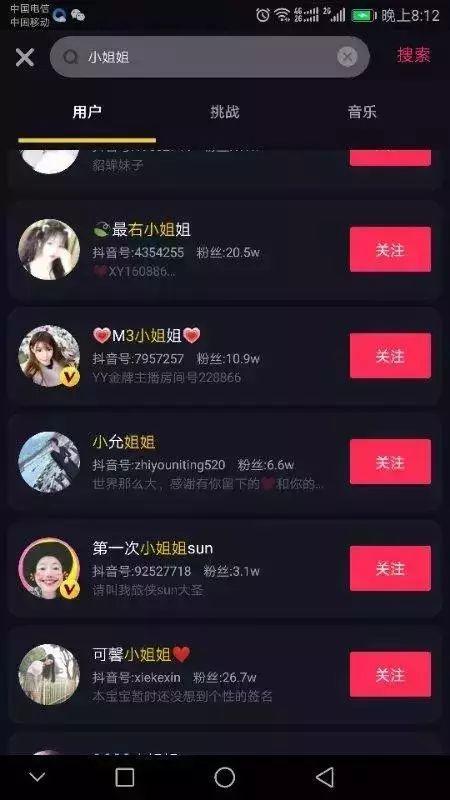Go to the home screen

(224, 778)
